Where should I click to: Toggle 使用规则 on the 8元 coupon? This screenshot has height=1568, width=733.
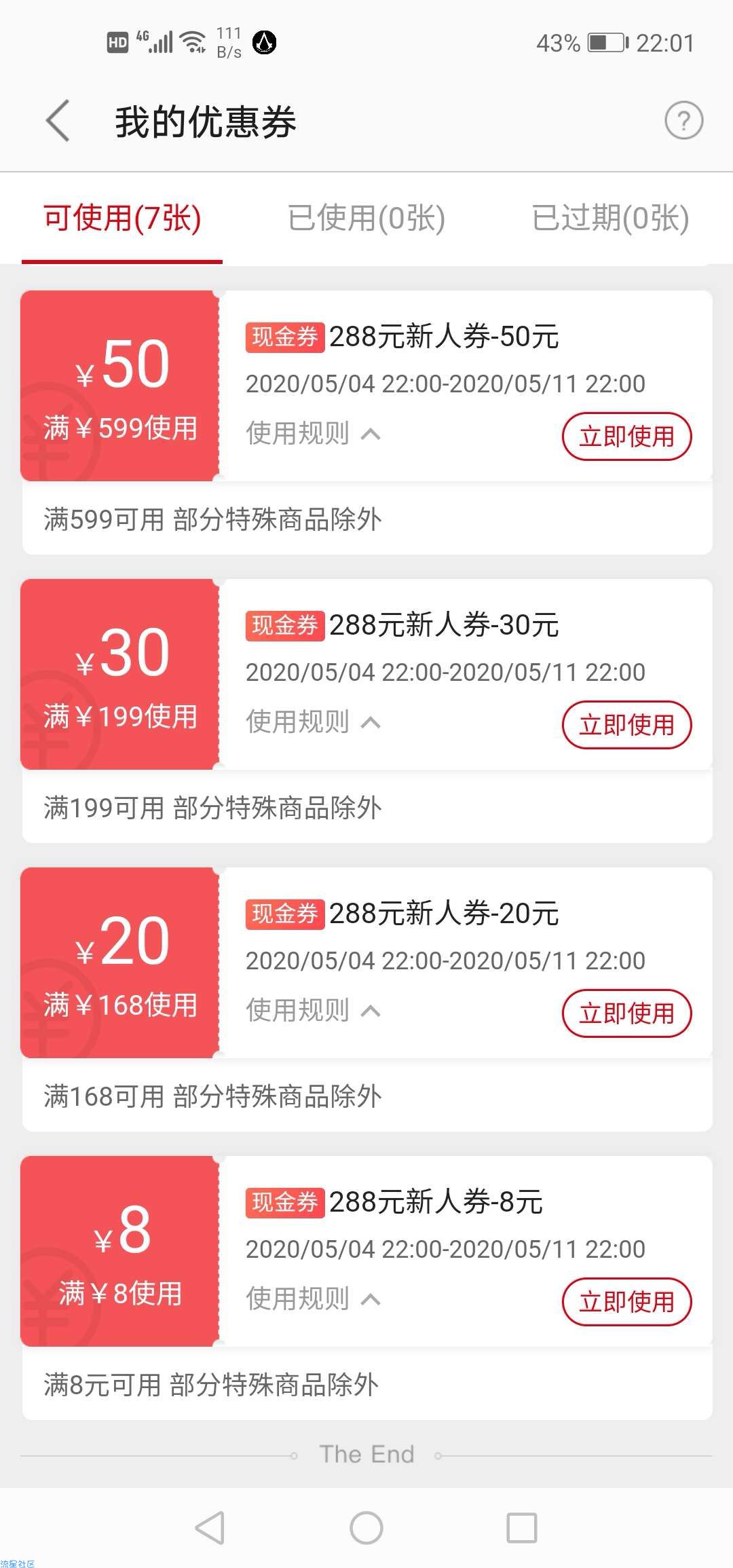313,1299
